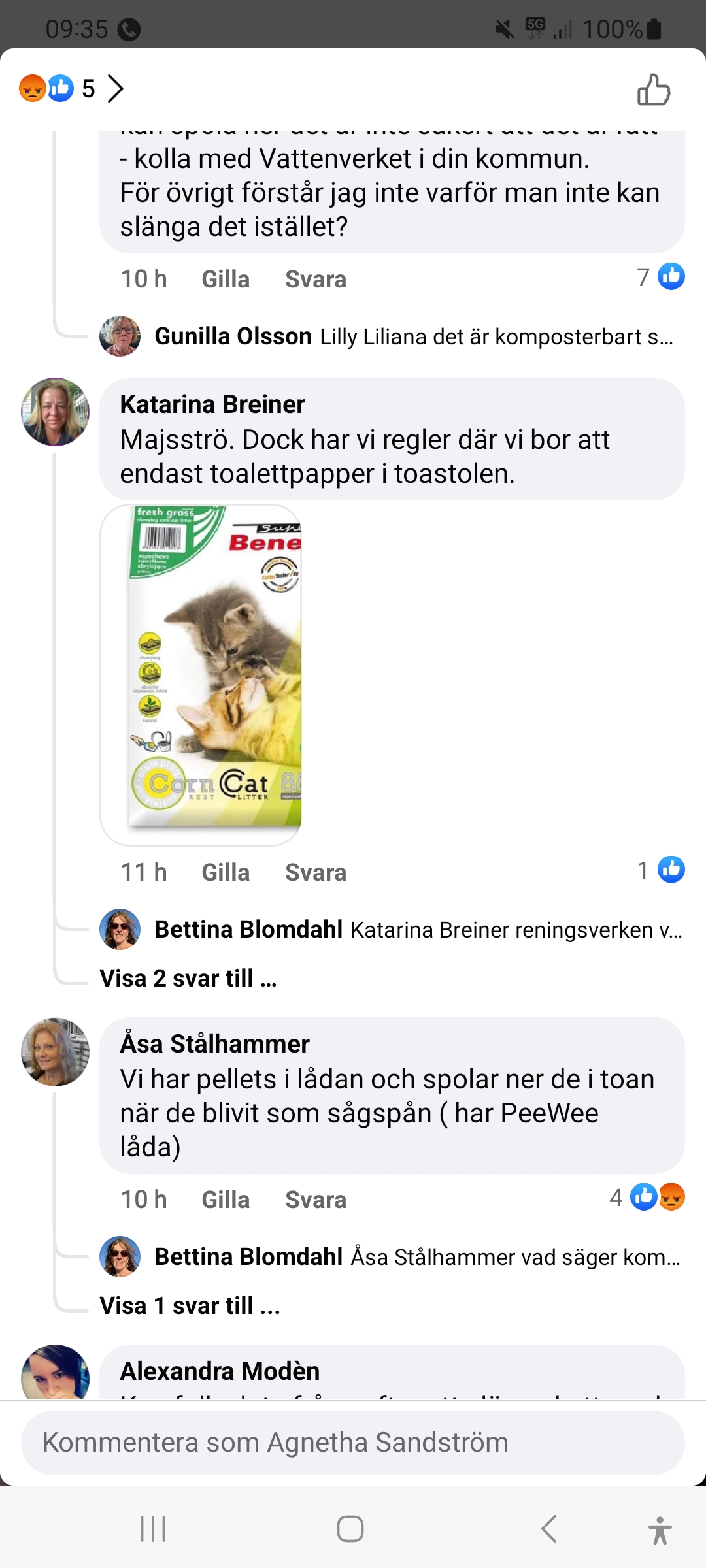Like Åsa Stålhammer's comment with Gilla
This screenshot has height=1568, width=706.
point(226,1200)
